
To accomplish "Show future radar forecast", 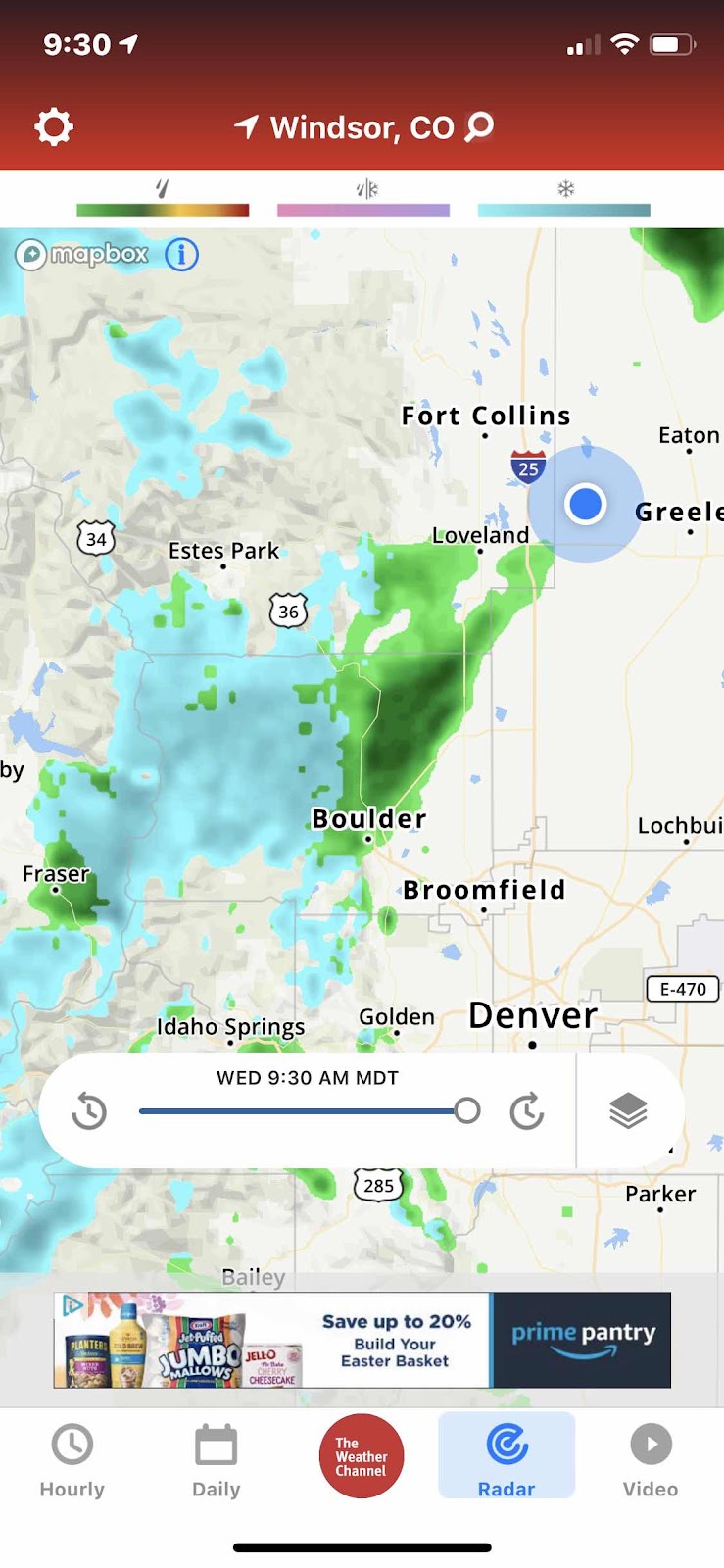I will pos(527,1111).
